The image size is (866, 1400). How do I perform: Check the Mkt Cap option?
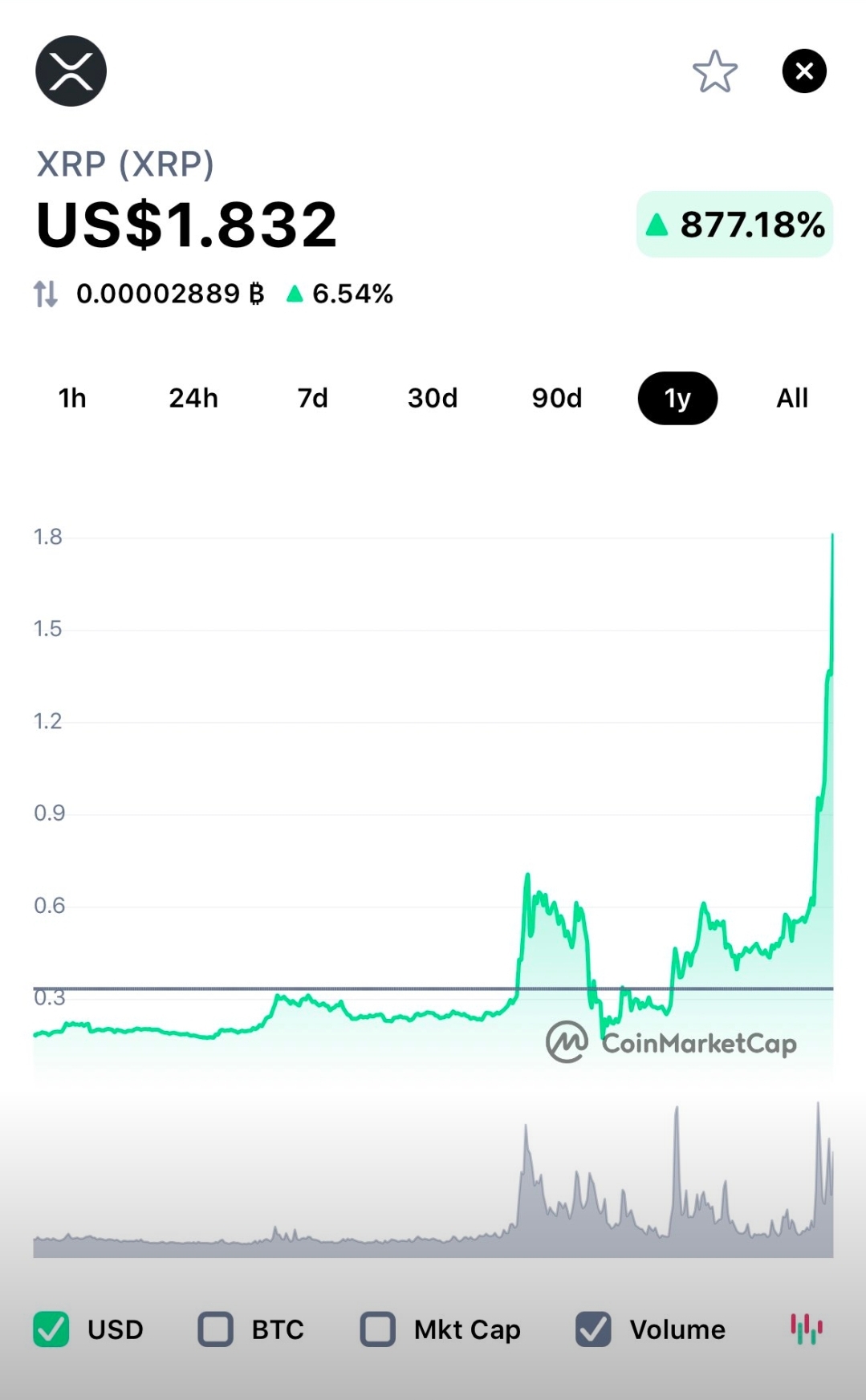click(x=378, y=1329)
